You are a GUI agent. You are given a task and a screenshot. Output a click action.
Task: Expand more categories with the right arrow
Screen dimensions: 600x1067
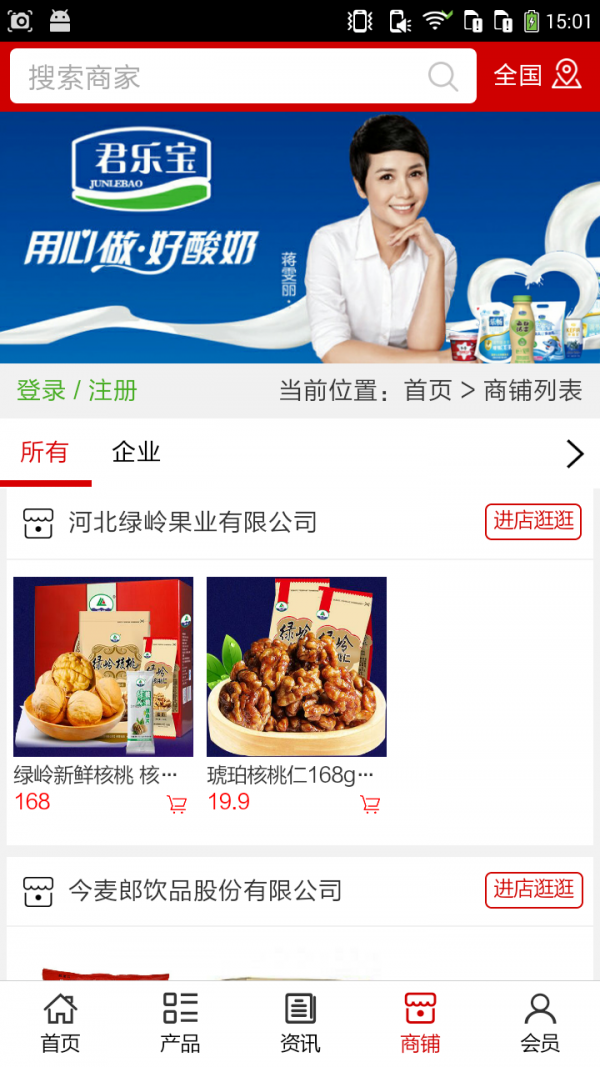(574, 454)
